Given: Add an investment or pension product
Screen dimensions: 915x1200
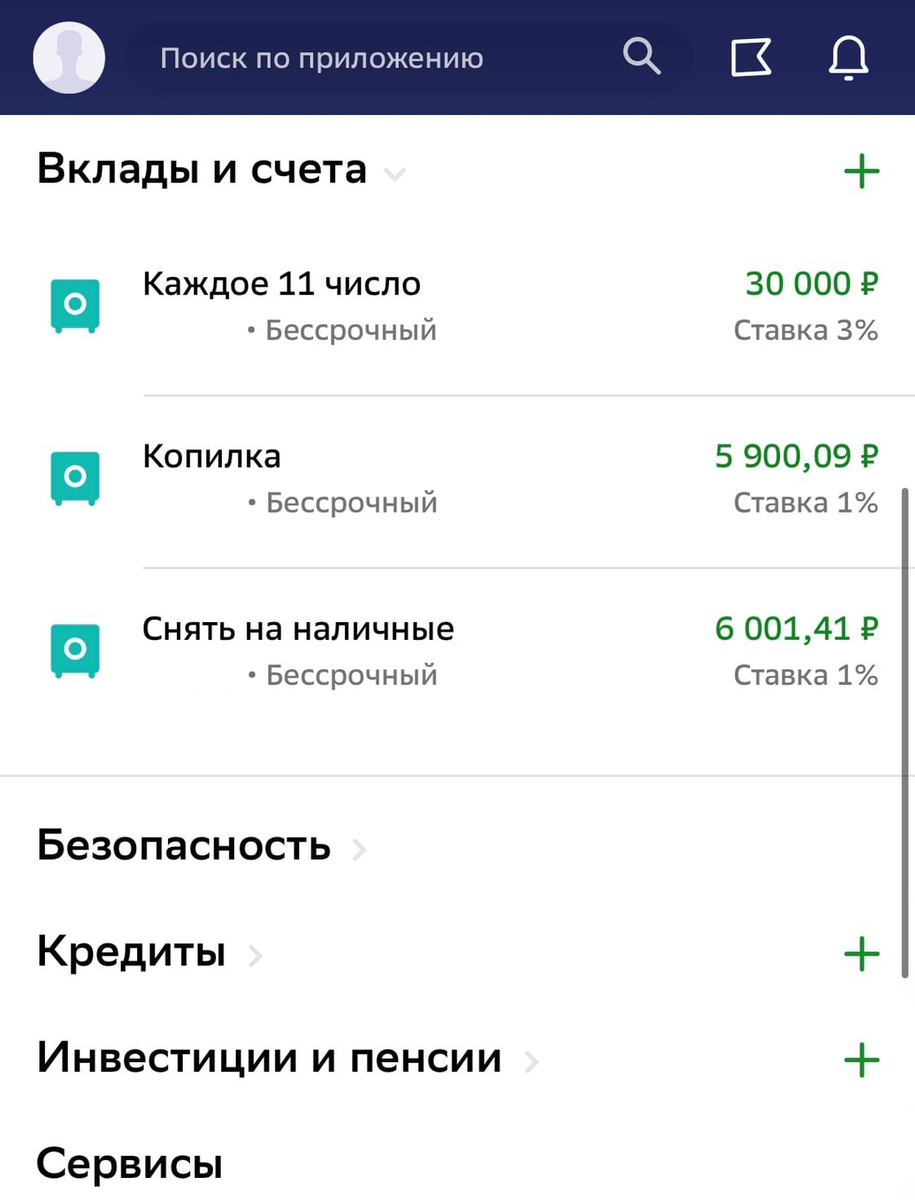Looking at the screenshot, I should click(861, 1059).
